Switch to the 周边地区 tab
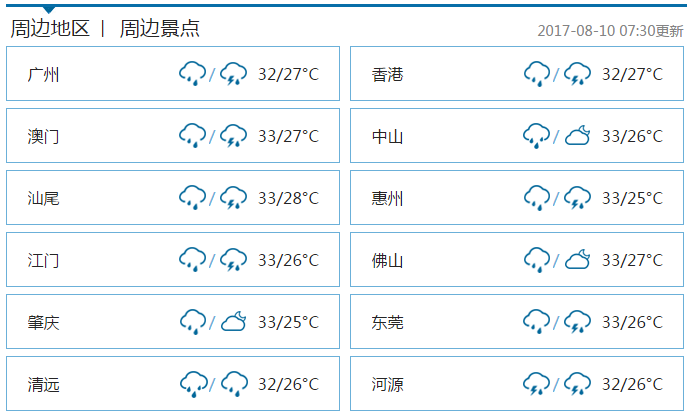 50,28
